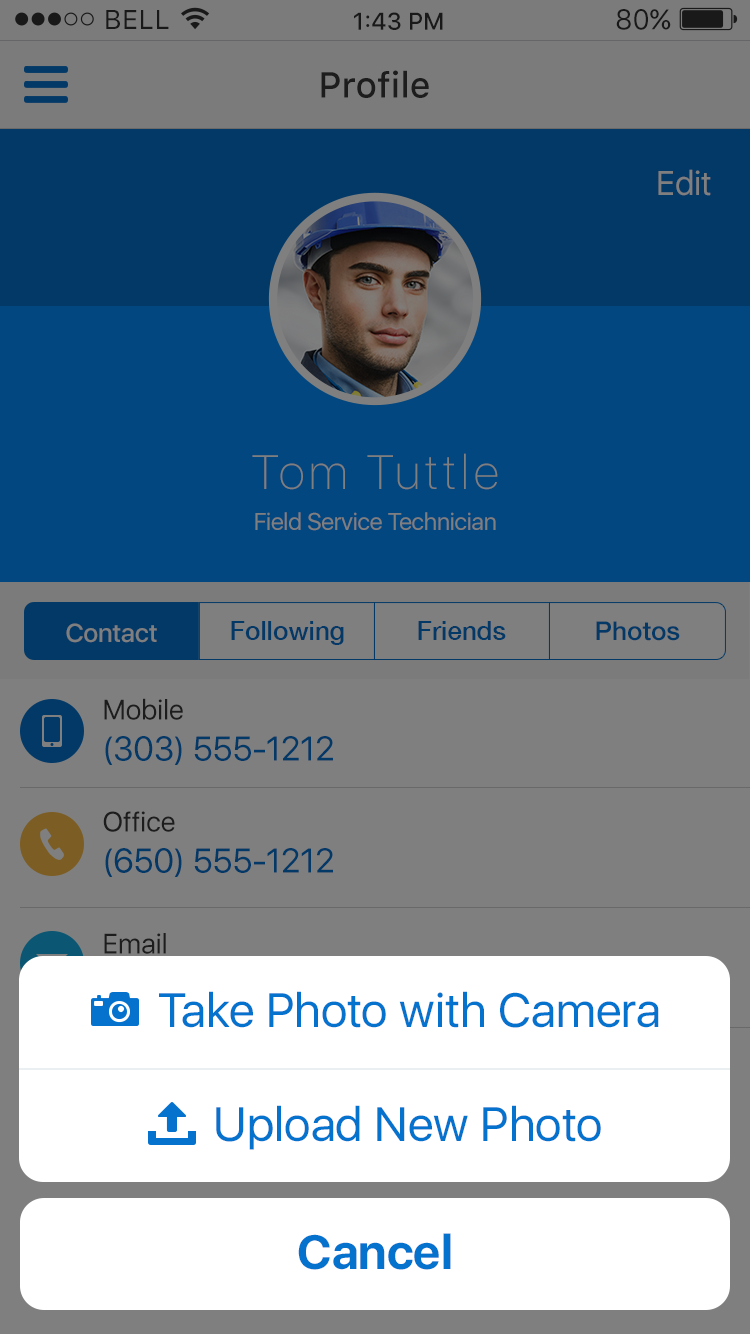Tap Edit on the profile header
The width and height of the screenshot is (750, 1334).
[x=683, y=184]
